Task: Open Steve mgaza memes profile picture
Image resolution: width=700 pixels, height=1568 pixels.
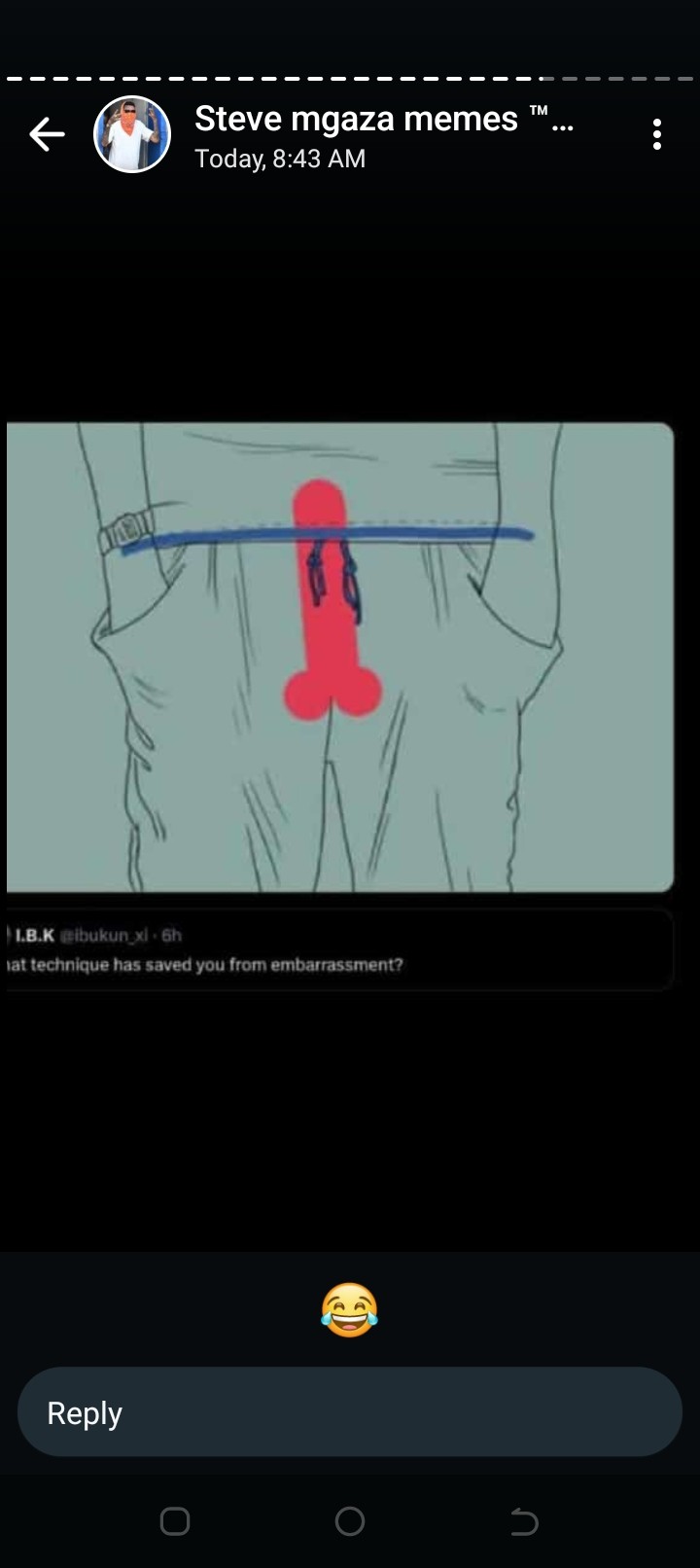Action: point(132,134)
